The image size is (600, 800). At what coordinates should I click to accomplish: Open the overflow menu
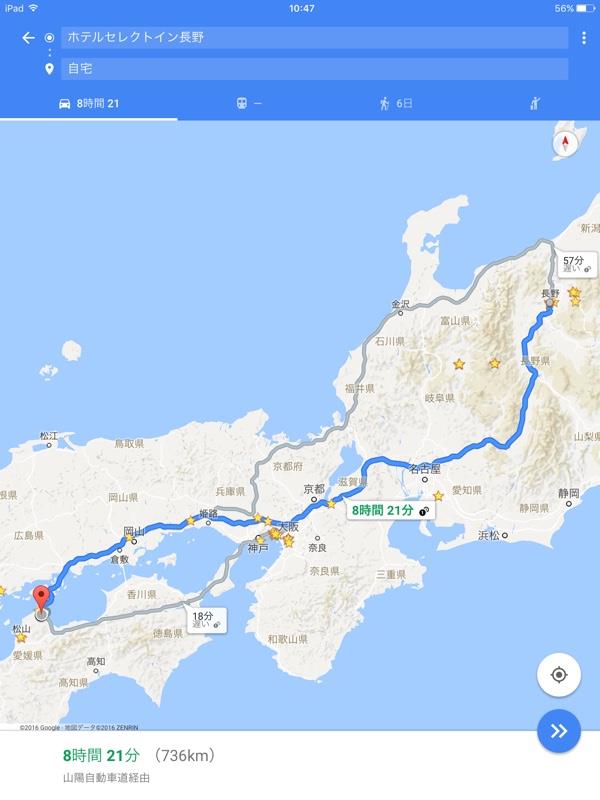pyautogui.click(x=583, y=38)
